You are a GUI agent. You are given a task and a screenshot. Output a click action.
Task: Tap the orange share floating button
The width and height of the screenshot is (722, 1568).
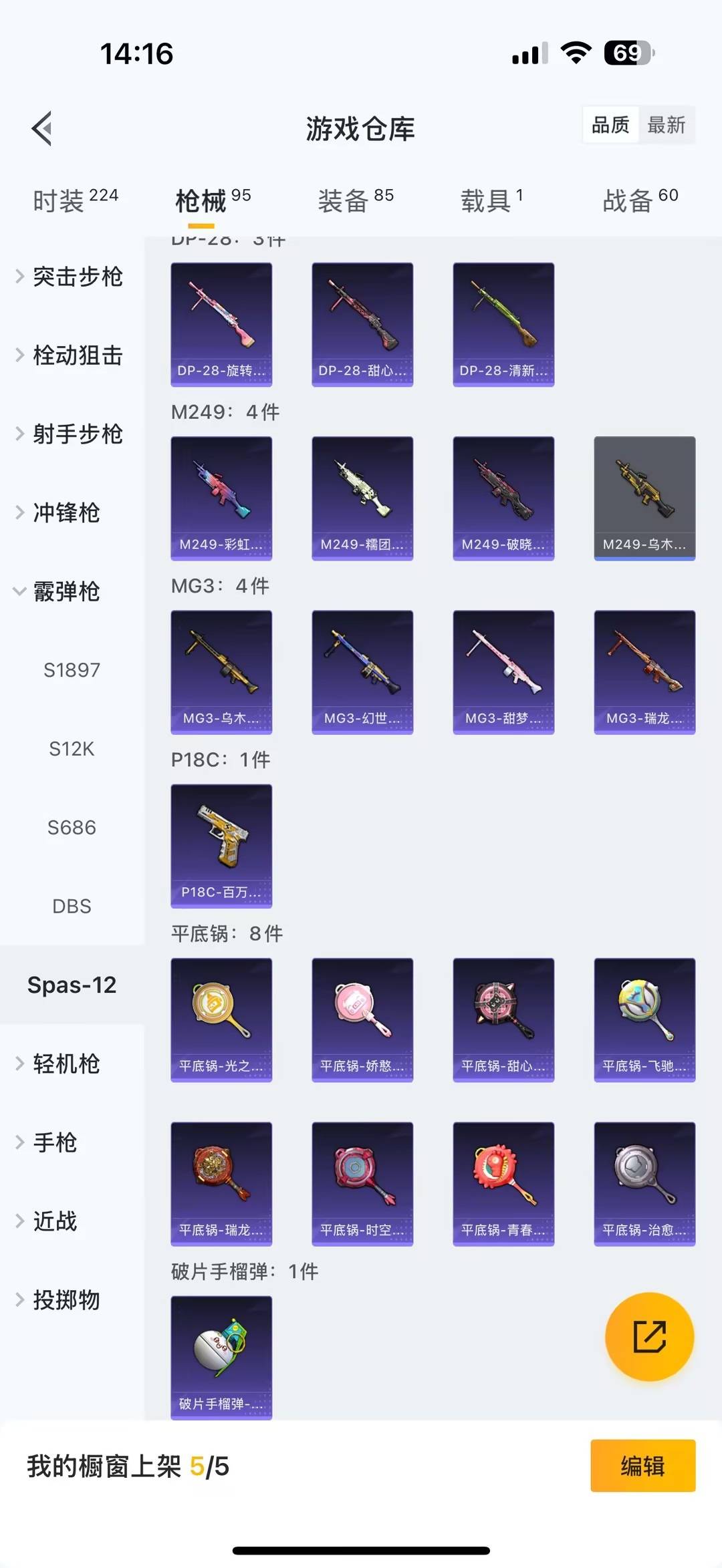(649, 1336)
